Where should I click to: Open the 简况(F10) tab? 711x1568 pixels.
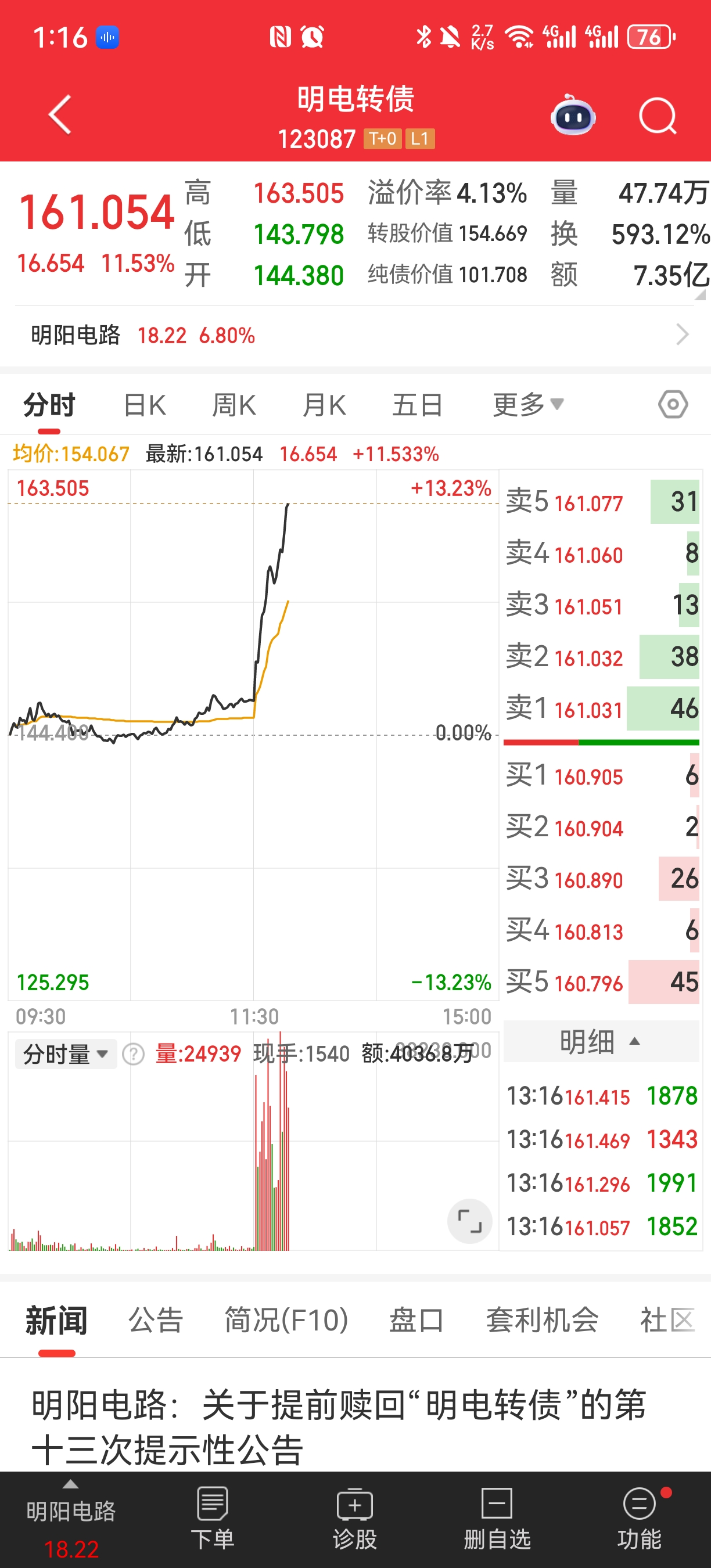286,1320
